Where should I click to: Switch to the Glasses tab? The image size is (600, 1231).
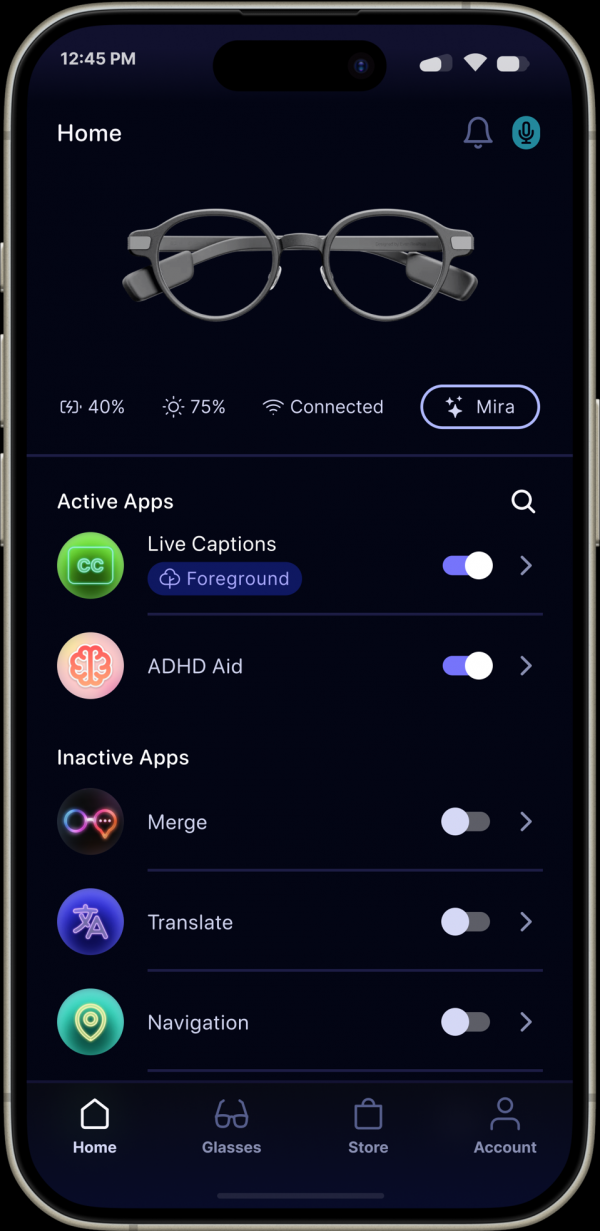231,1127
